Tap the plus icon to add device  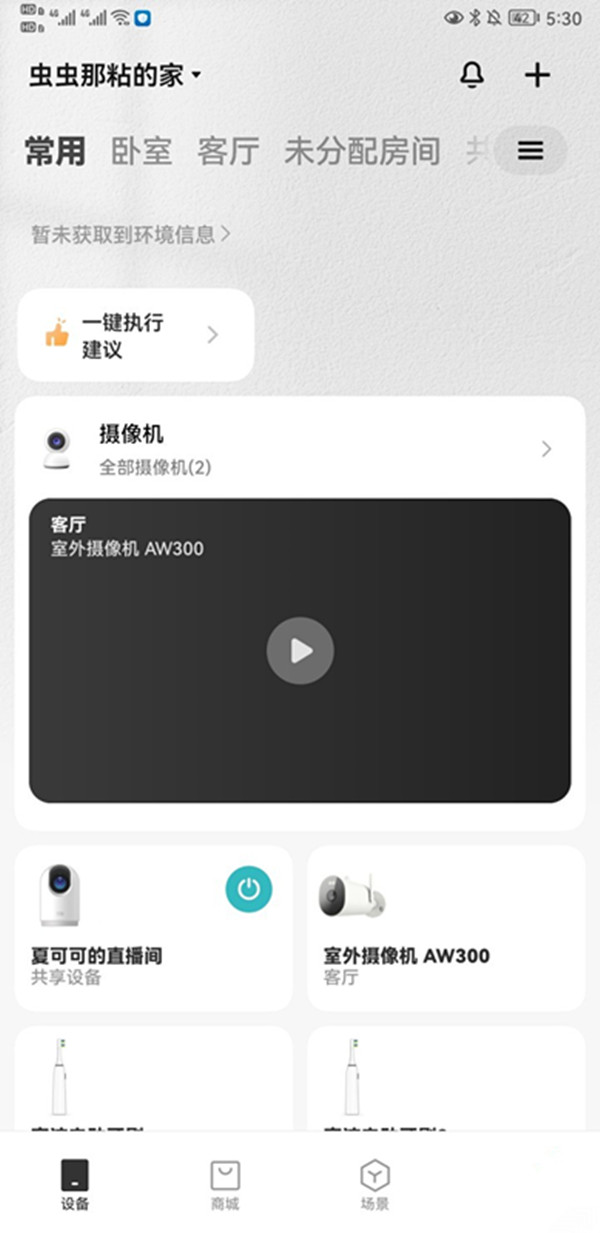tap(537, 75)
